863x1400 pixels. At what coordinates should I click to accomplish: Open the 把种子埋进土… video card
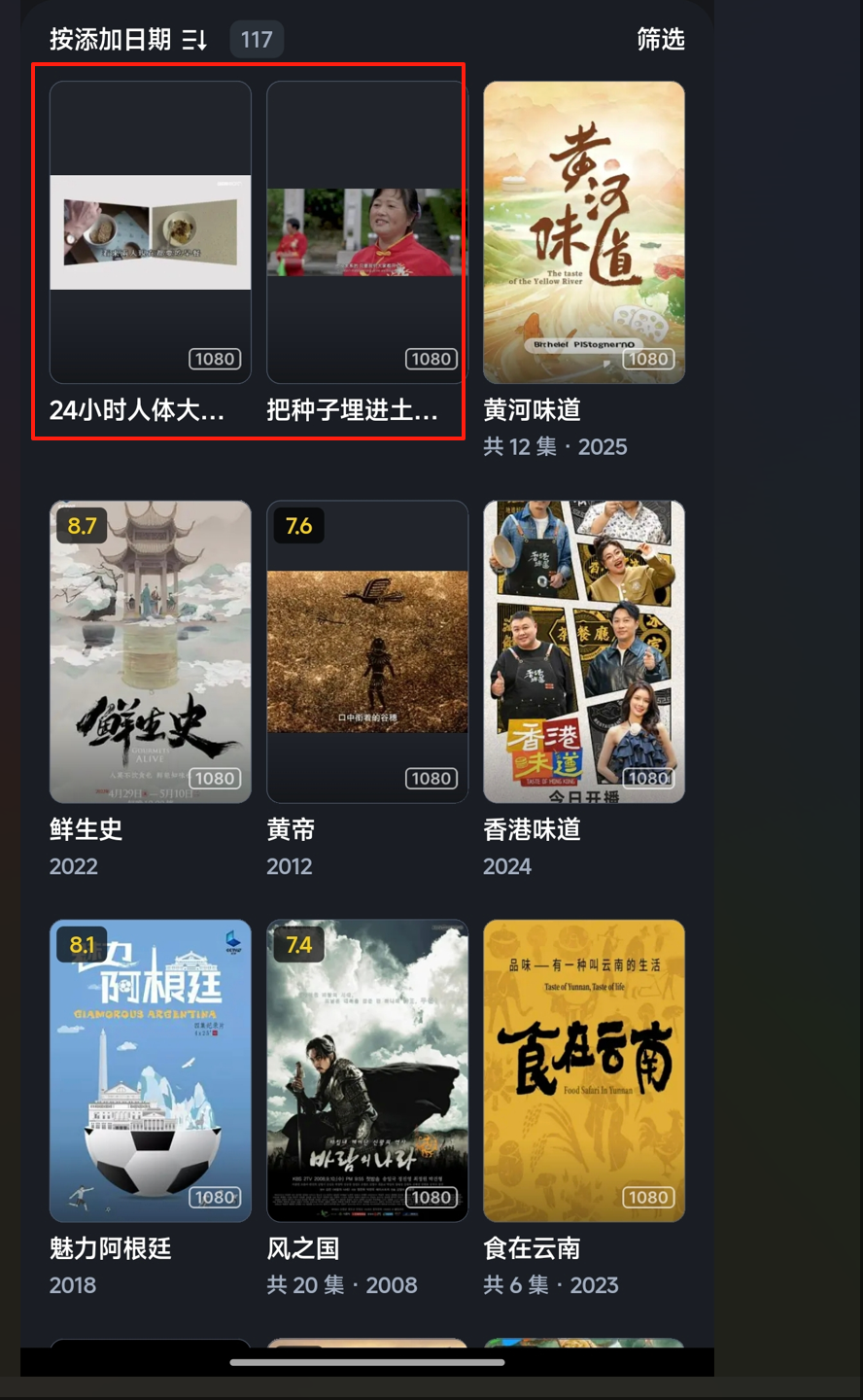click(367, 233)
